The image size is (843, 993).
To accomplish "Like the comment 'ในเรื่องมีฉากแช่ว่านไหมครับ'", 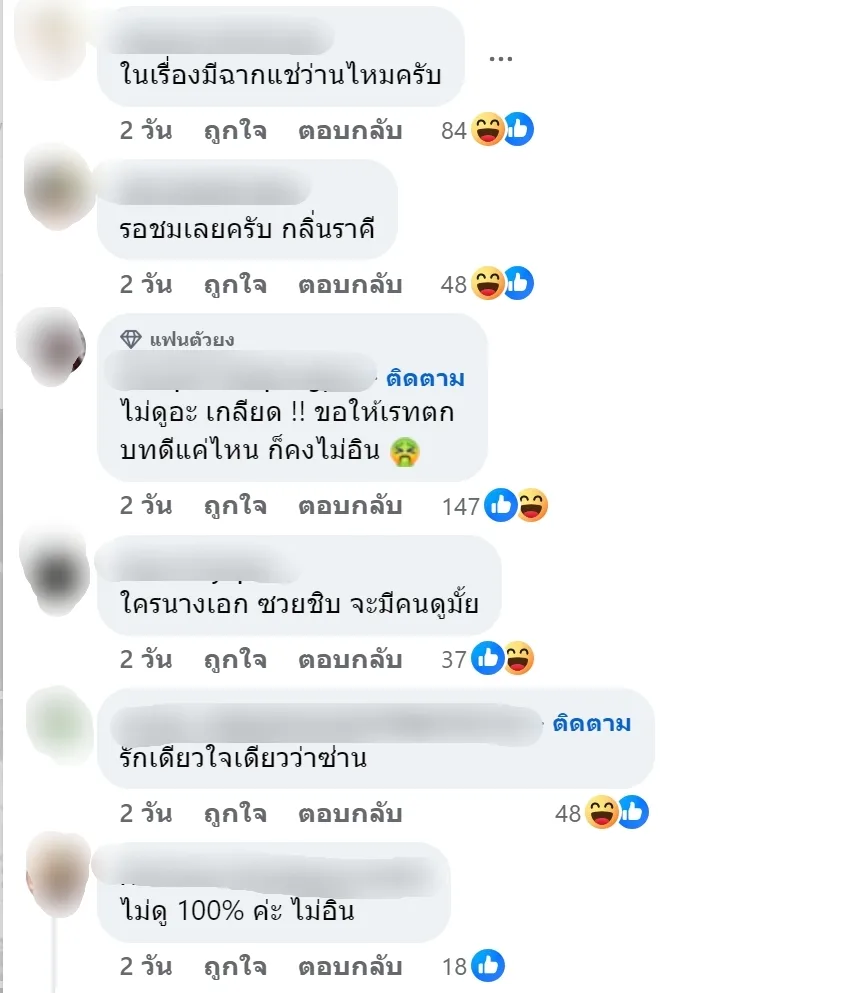I will pyautogui.click(x=235, y=131).
